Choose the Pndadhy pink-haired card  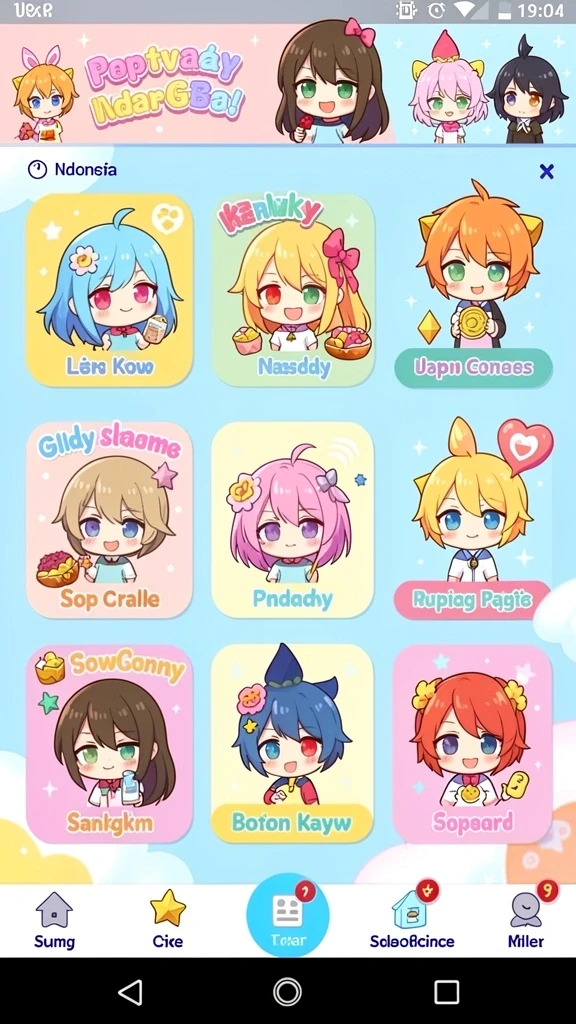click(x=293, y=519)
